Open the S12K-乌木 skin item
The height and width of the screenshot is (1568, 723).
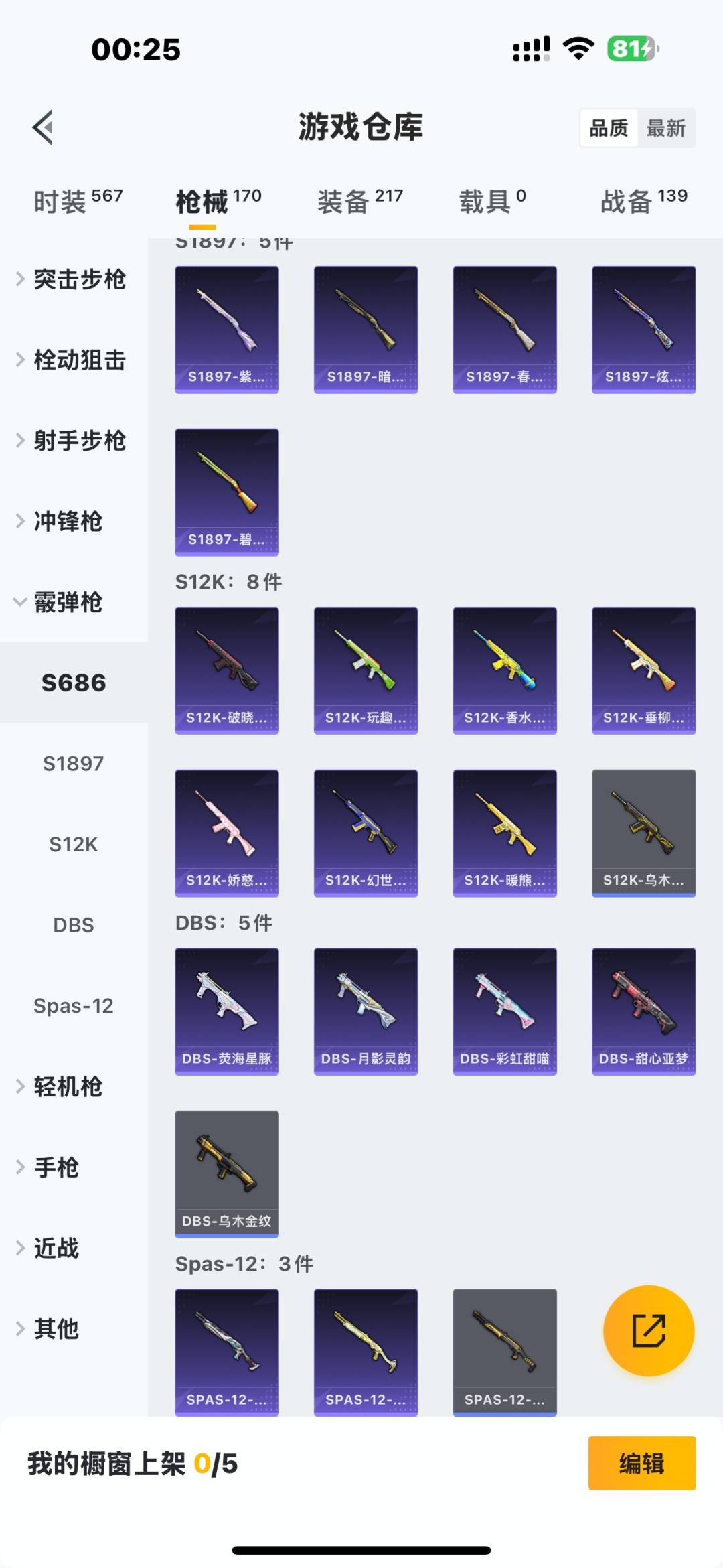point(643,833)
